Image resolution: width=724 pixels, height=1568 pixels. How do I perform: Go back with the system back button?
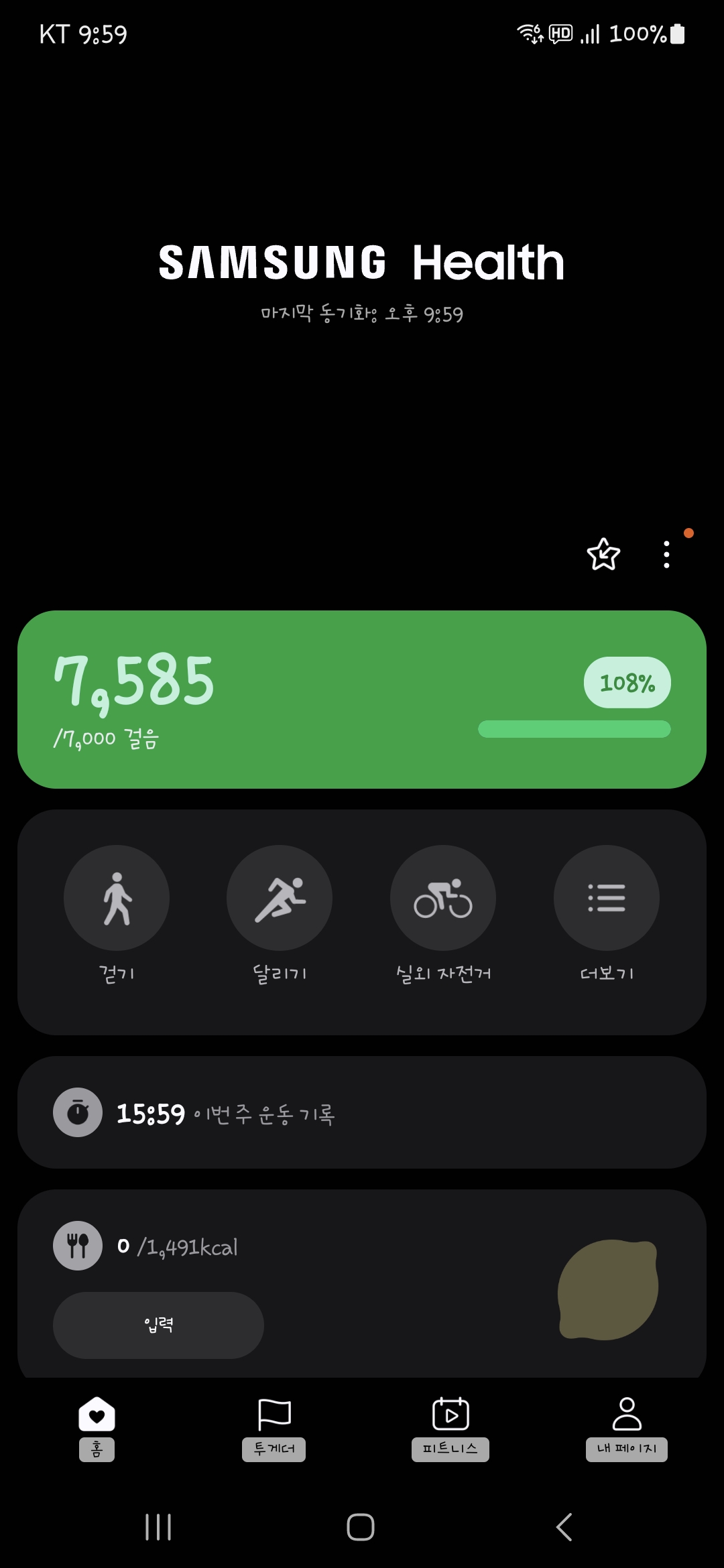(564, 1527)
